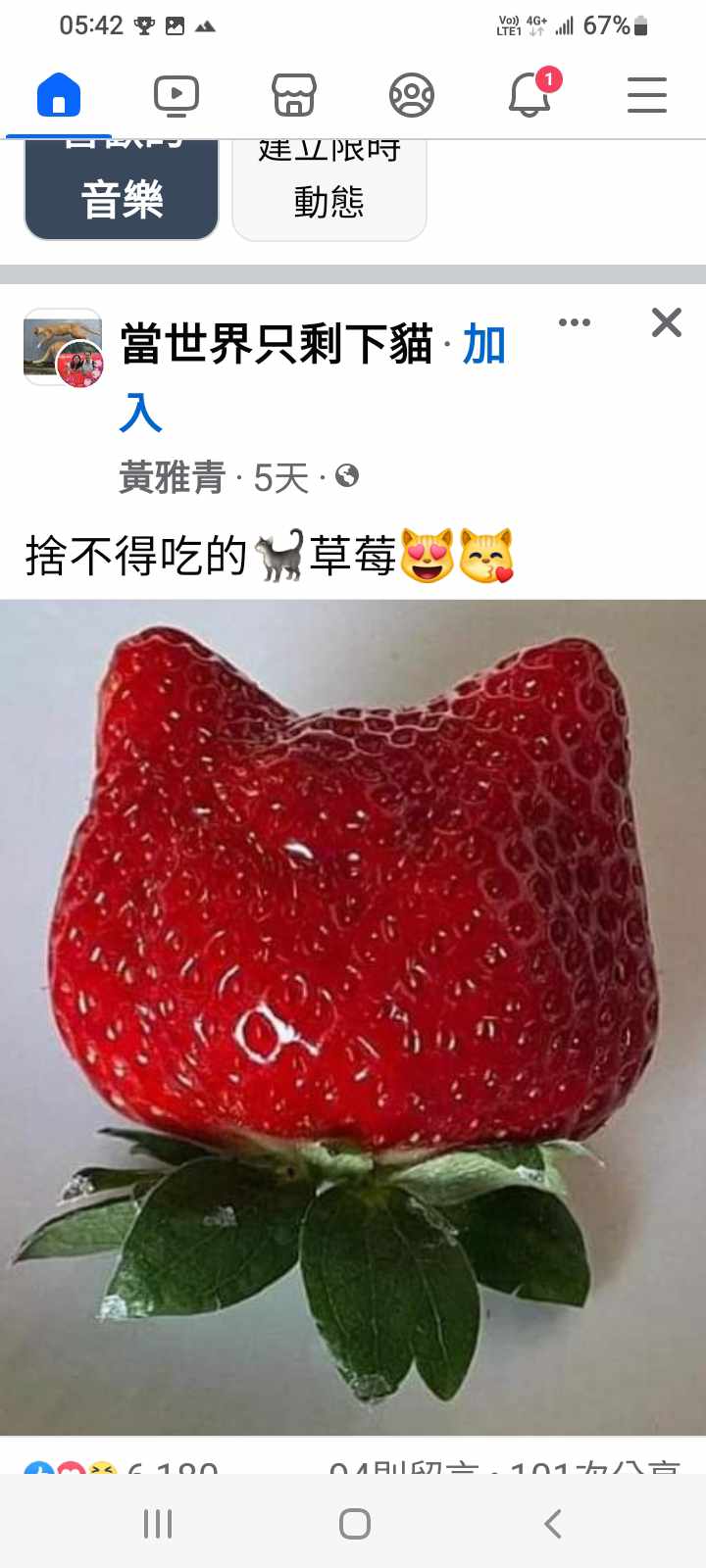Join the group via 加入
The height and width of the screenshot is (1568, 706).
[x=483, y=345]
